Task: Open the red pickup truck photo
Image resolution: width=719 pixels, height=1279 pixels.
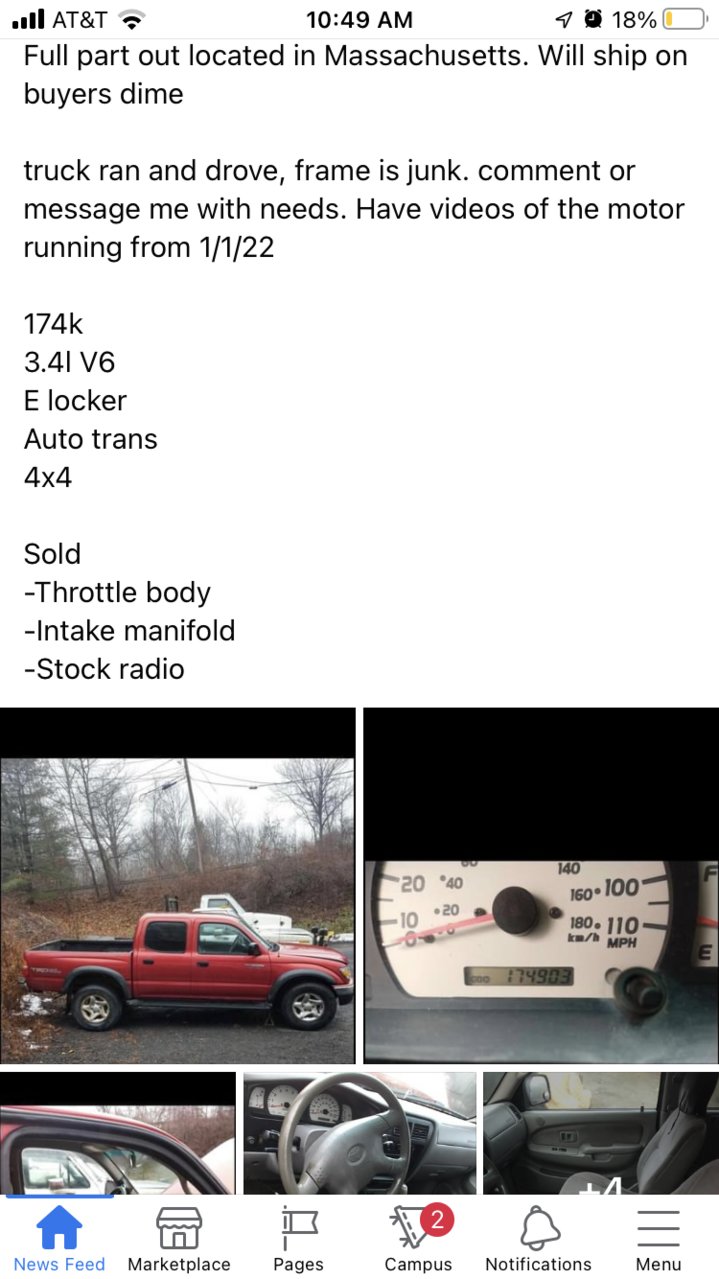Action: pyautogui.click(x=177, y=885)
